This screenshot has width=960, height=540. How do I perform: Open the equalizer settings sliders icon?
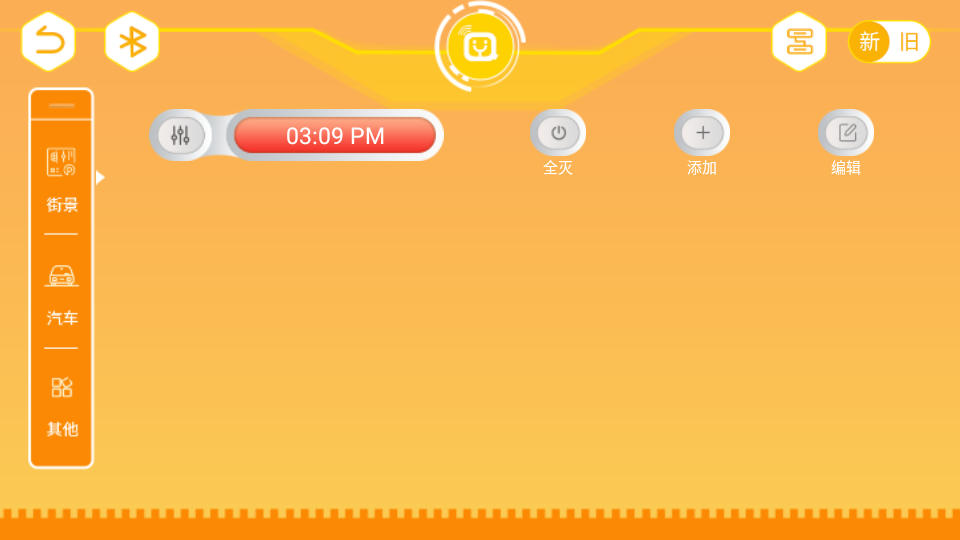[180, 135]
